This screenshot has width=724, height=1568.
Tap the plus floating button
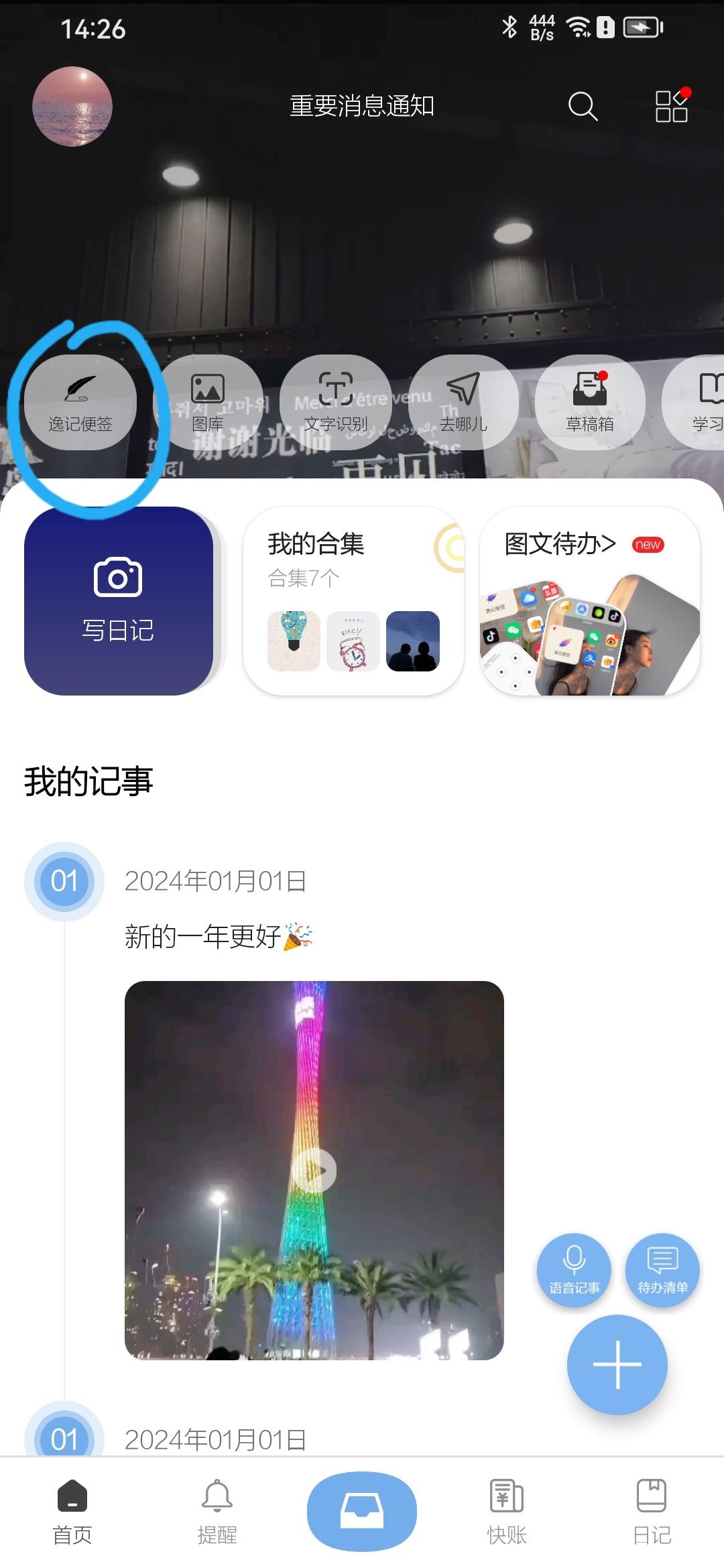617,1364
